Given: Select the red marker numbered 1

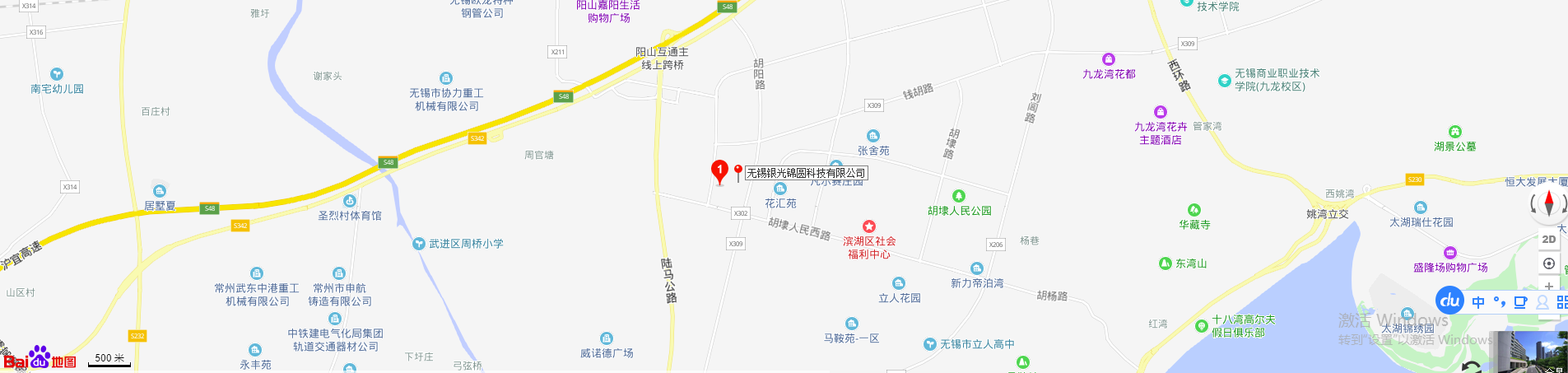Looking at the screenshot, I should tap(719, 171).
